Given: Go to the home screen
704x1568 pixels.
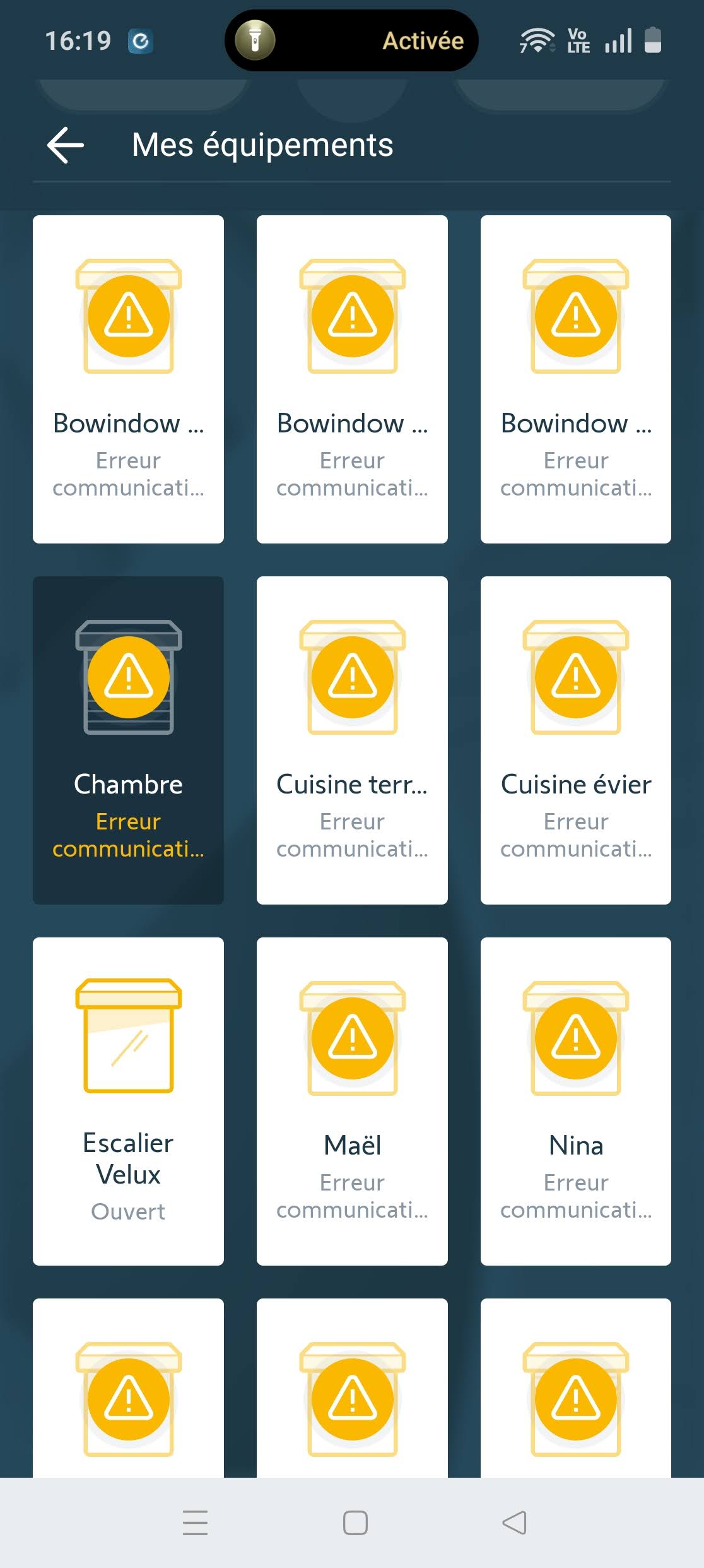Looking at the screenshot, I should [355, 1523].
